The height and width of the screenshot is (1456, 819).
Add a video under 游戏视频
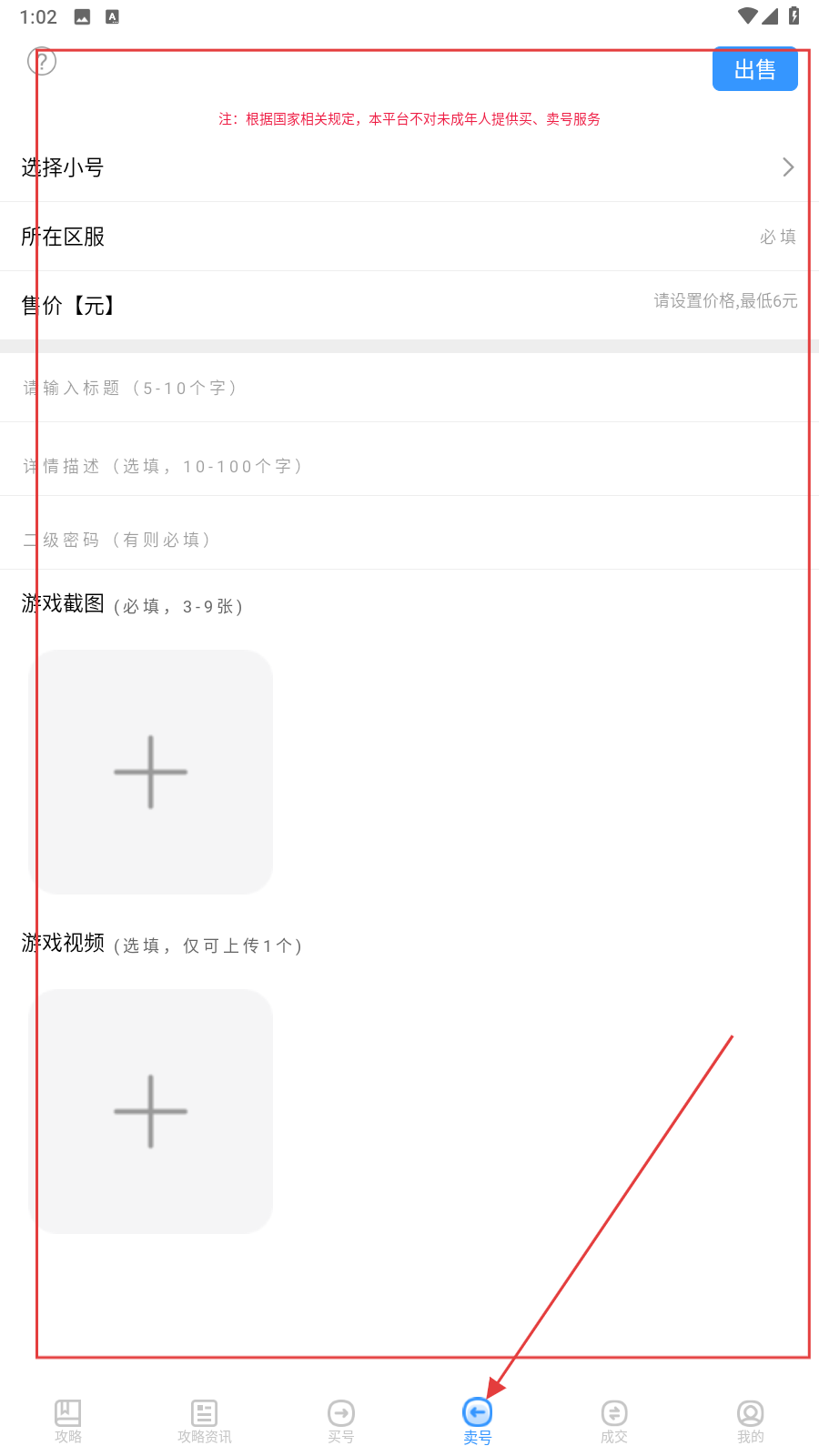pos(151,1111)
